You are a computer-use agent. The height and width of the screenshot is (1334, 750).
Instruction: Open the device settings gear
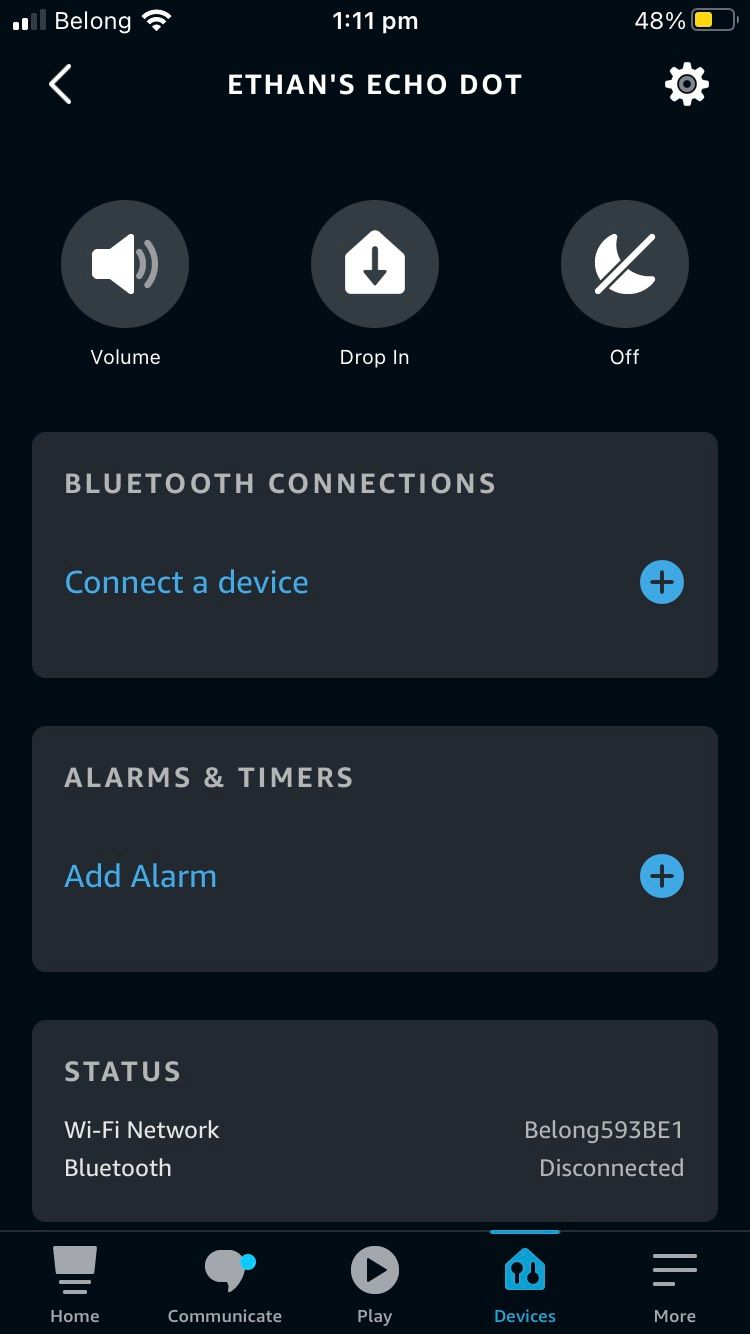[x=686, y=85]
